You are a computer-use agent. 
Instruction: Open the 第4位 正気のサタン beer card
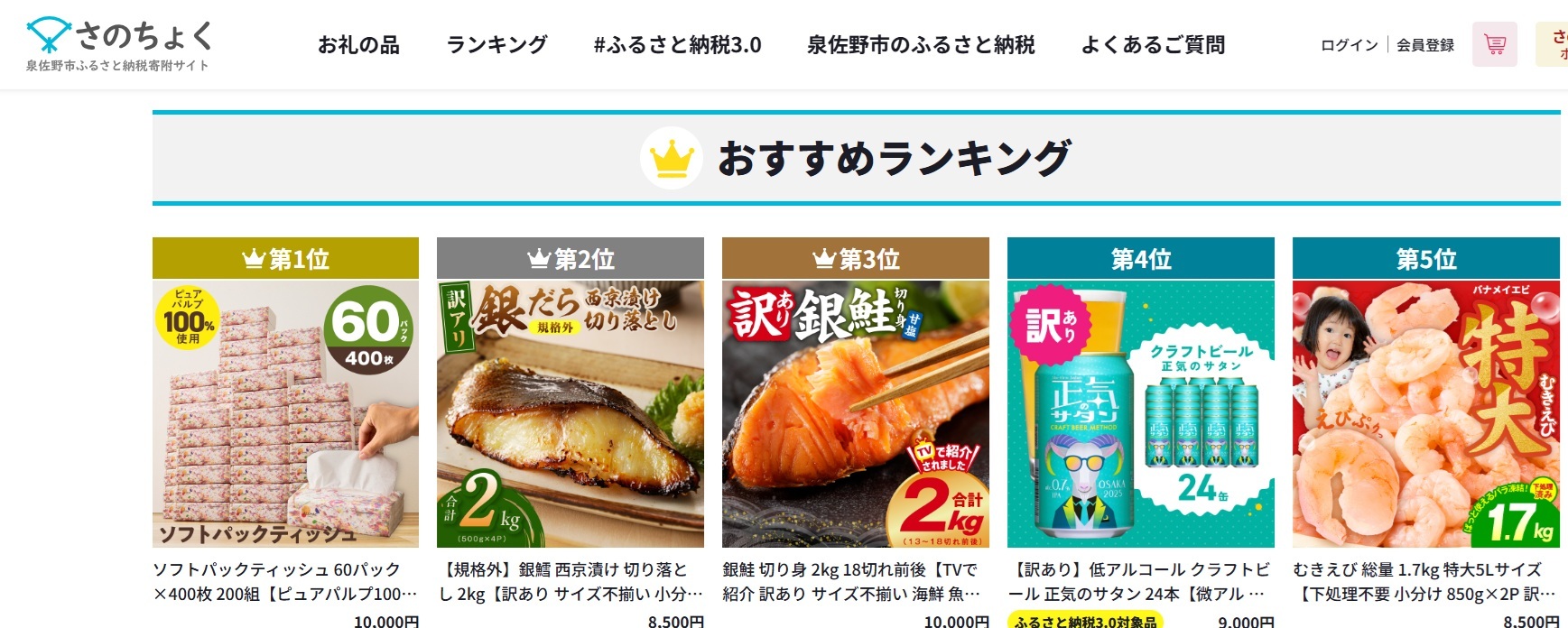(x=1140, y=413)
